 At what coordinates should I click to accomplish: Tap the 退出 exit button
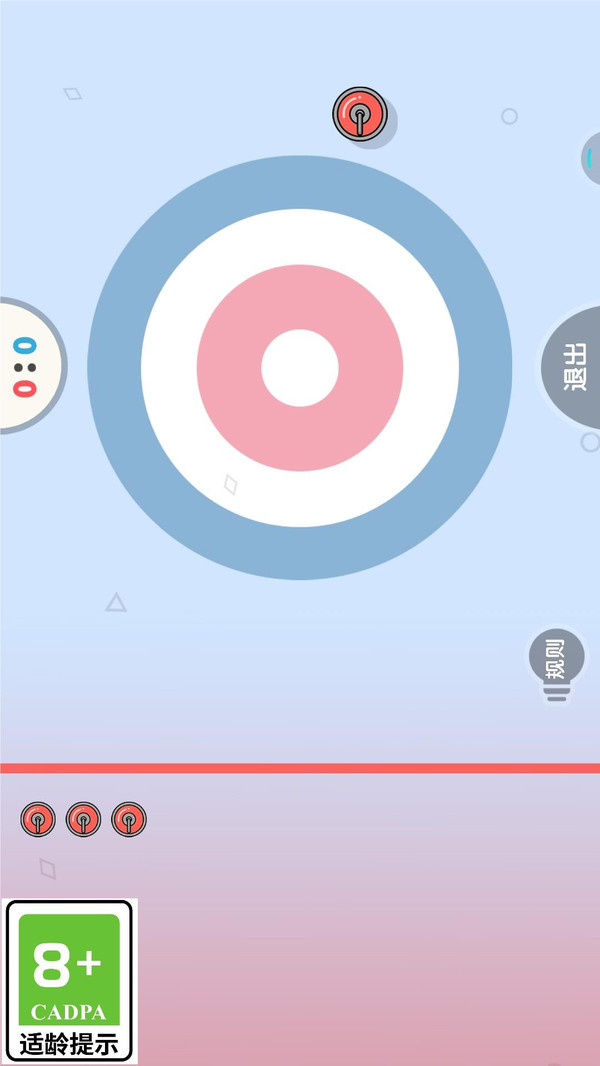[573, 367]
